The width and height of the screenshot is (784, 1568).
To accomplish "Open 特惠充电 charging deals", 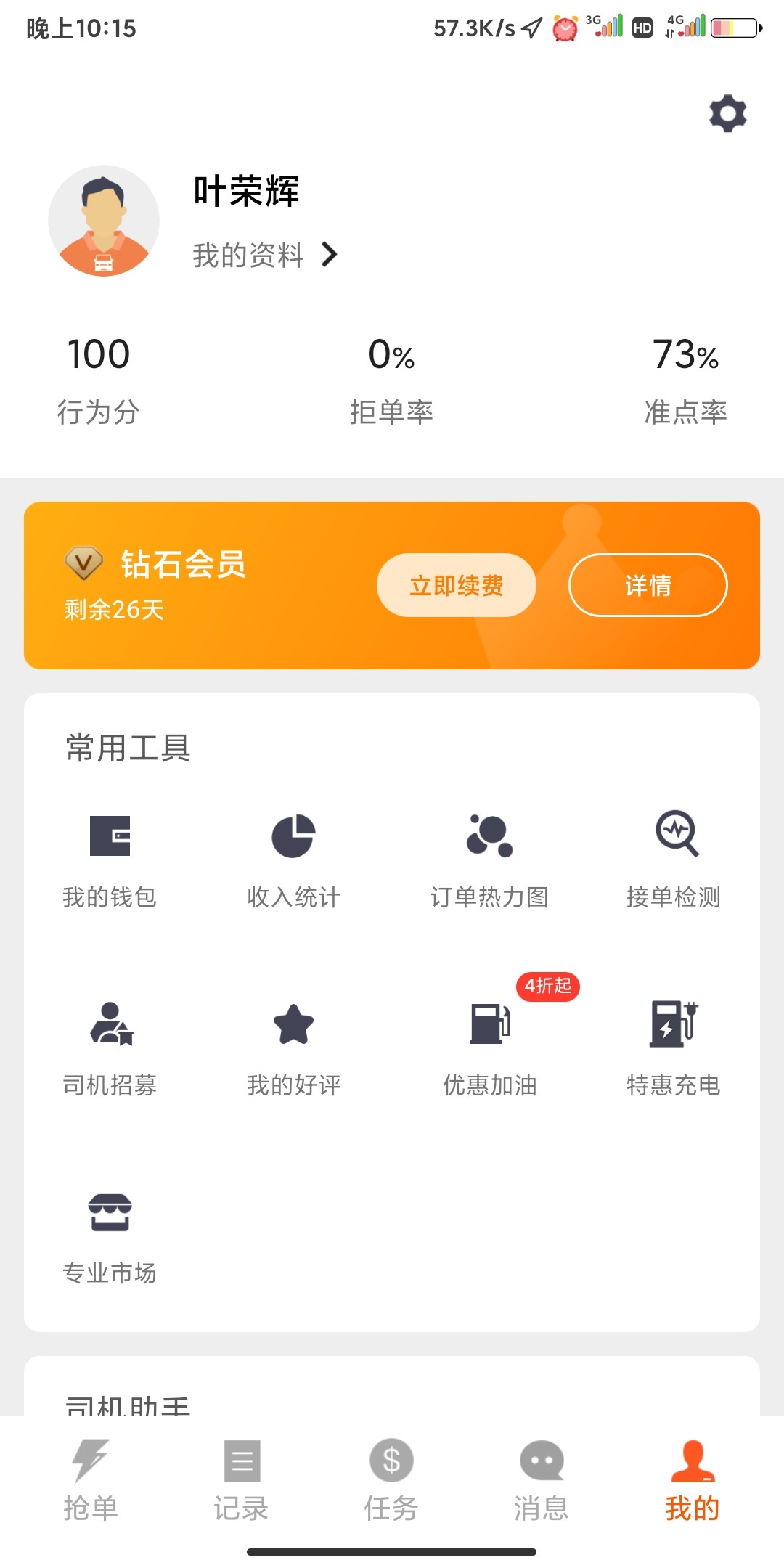I will coord(674,1048).
